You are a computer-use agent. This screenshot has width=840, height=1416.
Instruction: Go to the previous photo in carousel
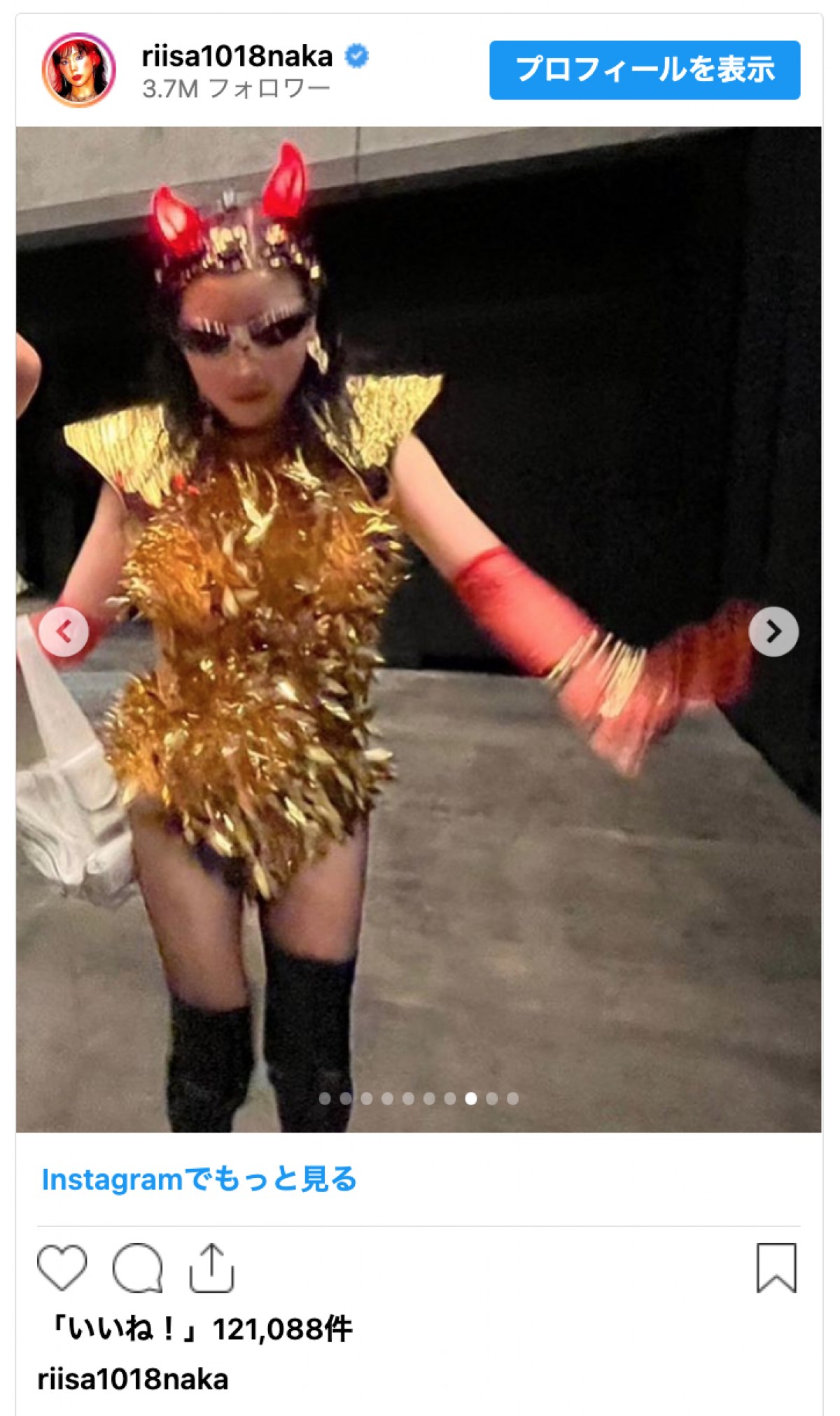[x=64, y=631]
